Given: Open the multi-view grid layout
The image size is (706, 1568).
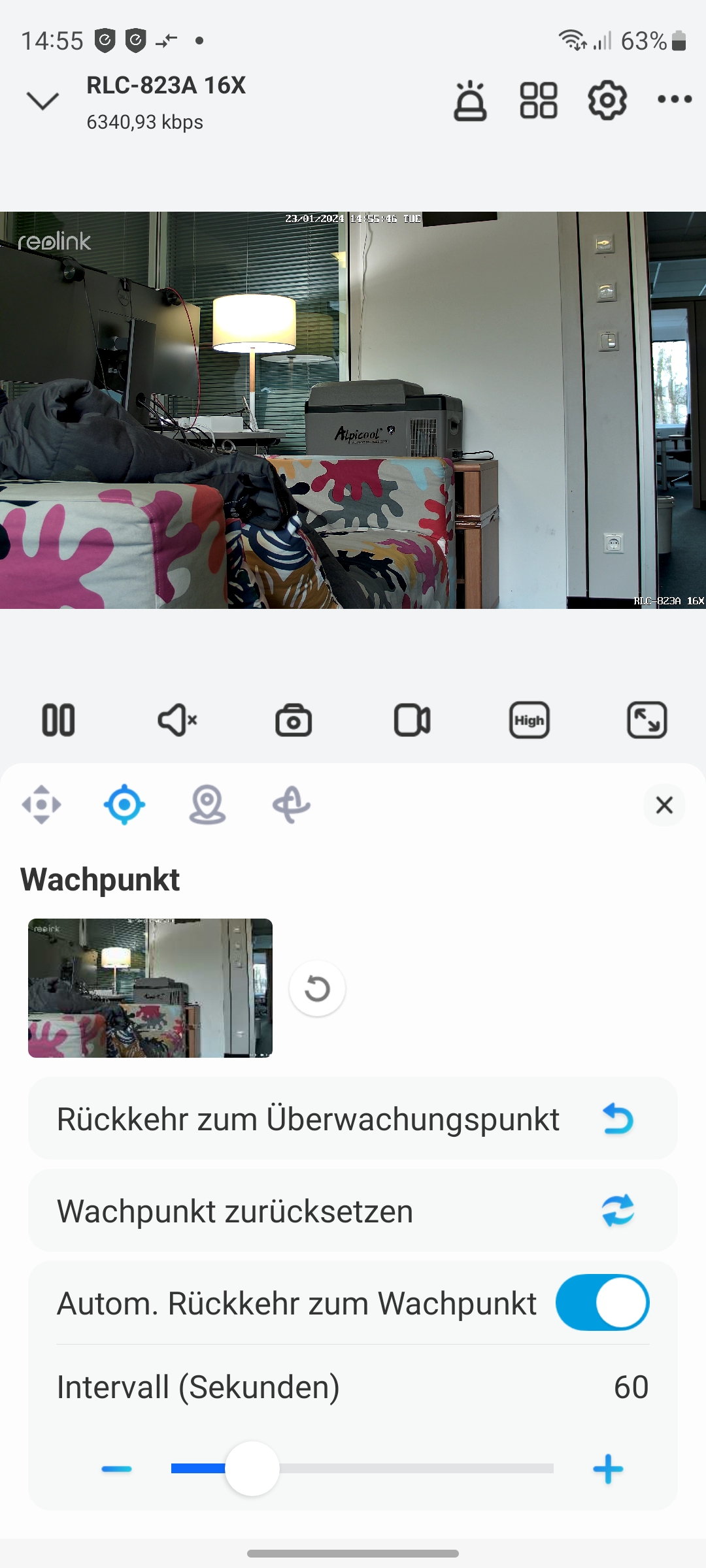Looking at the screenshot, I should [x=539, y=101].
